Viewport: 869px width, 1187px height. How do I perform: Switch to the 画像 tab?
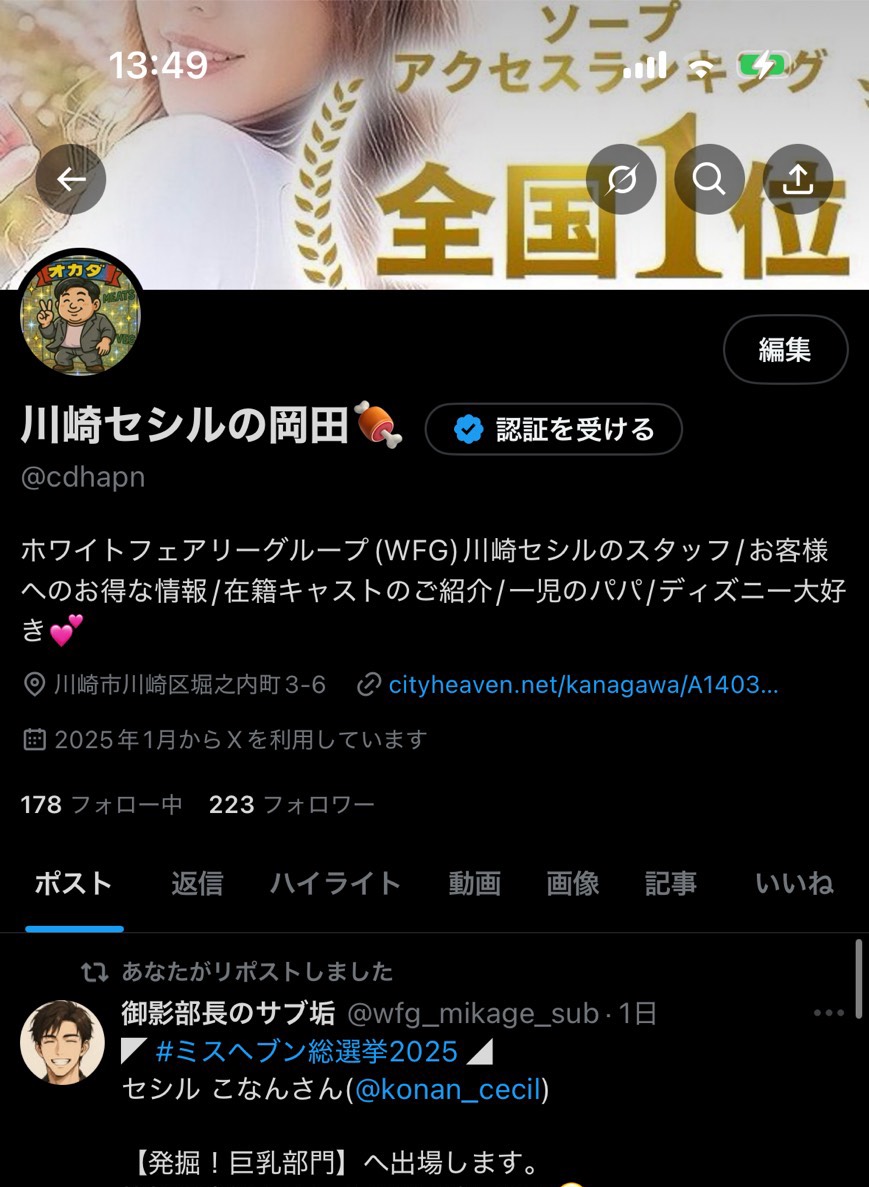(573, 884)
